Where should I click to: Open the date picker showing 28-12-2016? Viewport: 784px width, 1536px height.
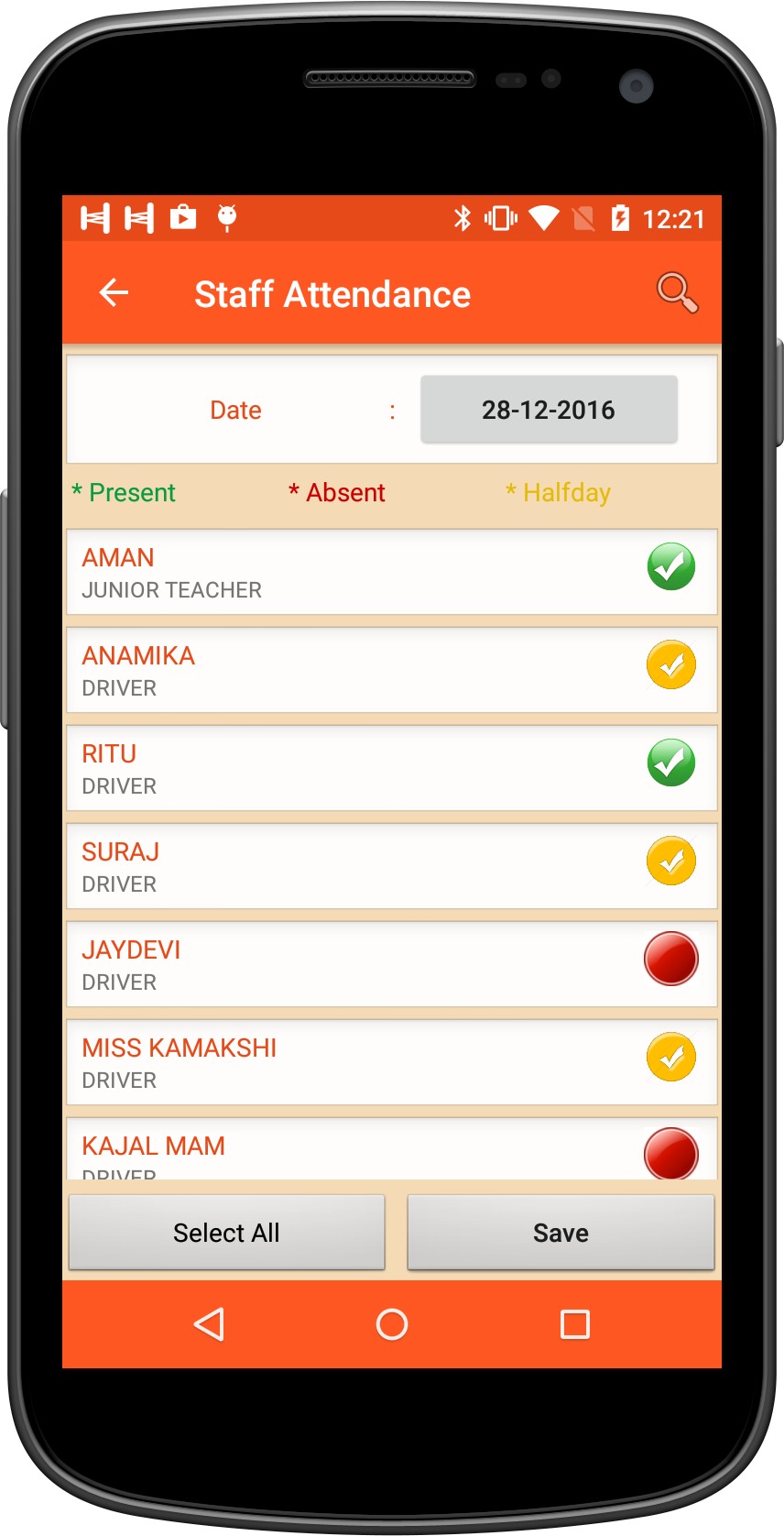tap(549, 410)
